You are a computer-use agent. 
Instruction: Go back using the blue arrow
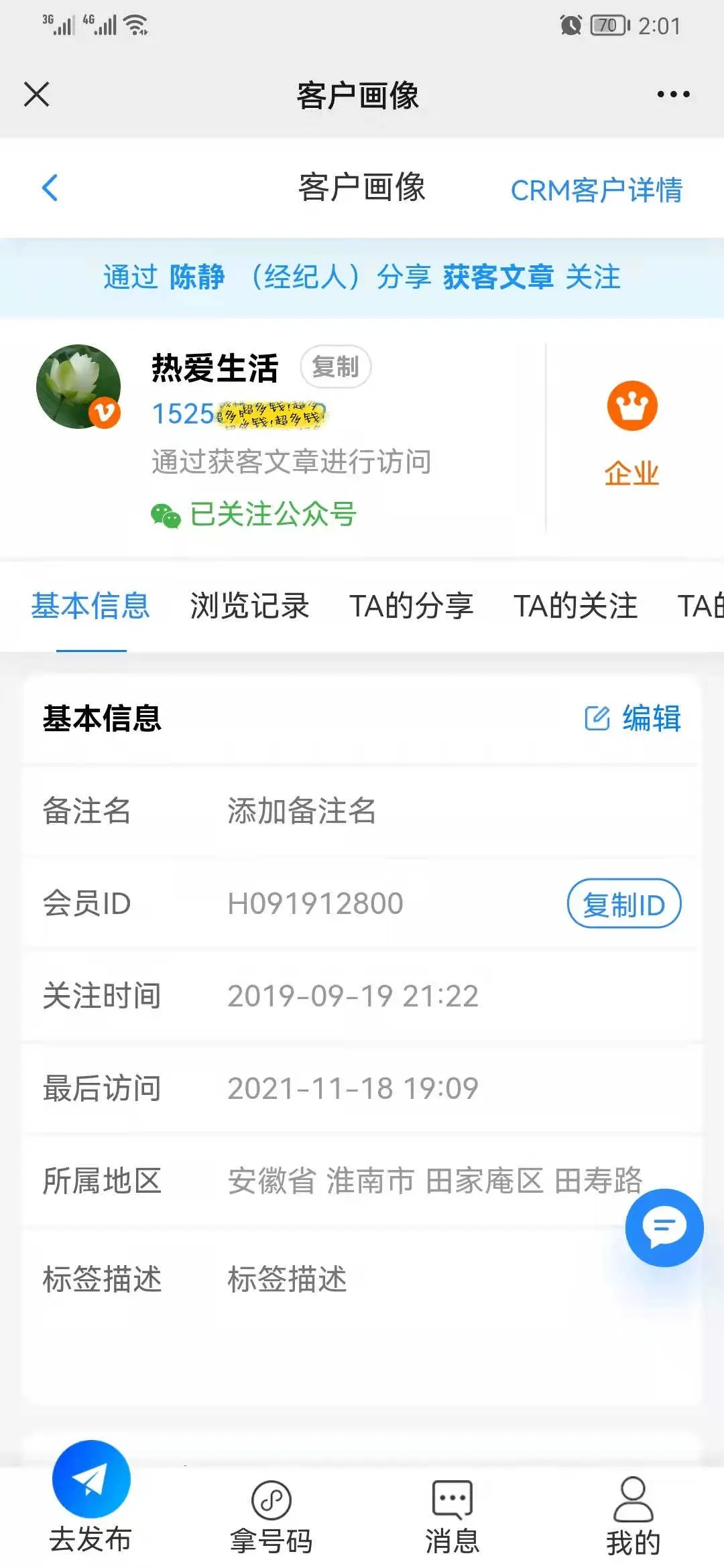click(50, 188)
